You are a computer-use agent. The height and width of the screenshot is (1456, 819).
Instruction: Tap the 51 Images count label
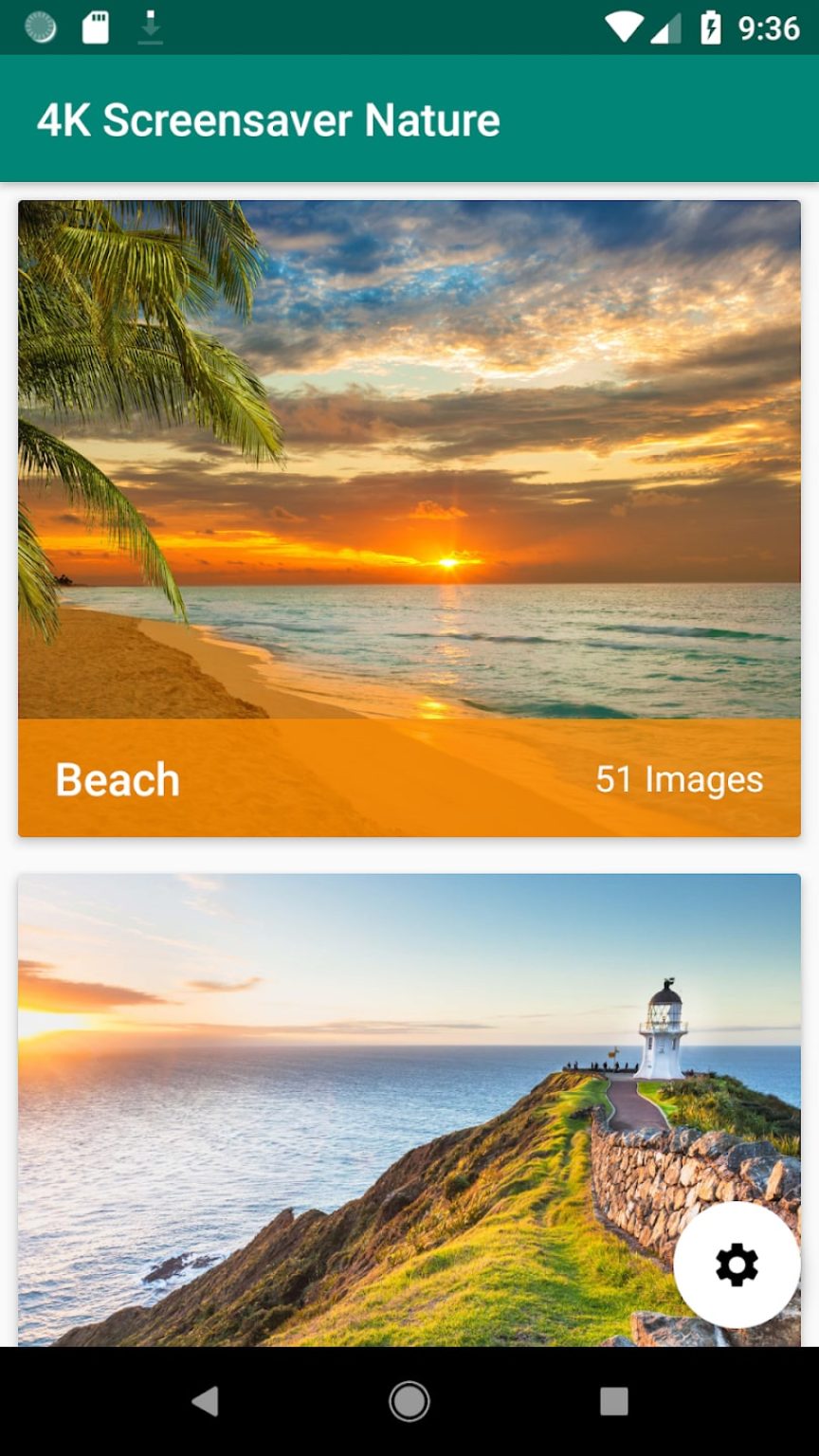679,779
